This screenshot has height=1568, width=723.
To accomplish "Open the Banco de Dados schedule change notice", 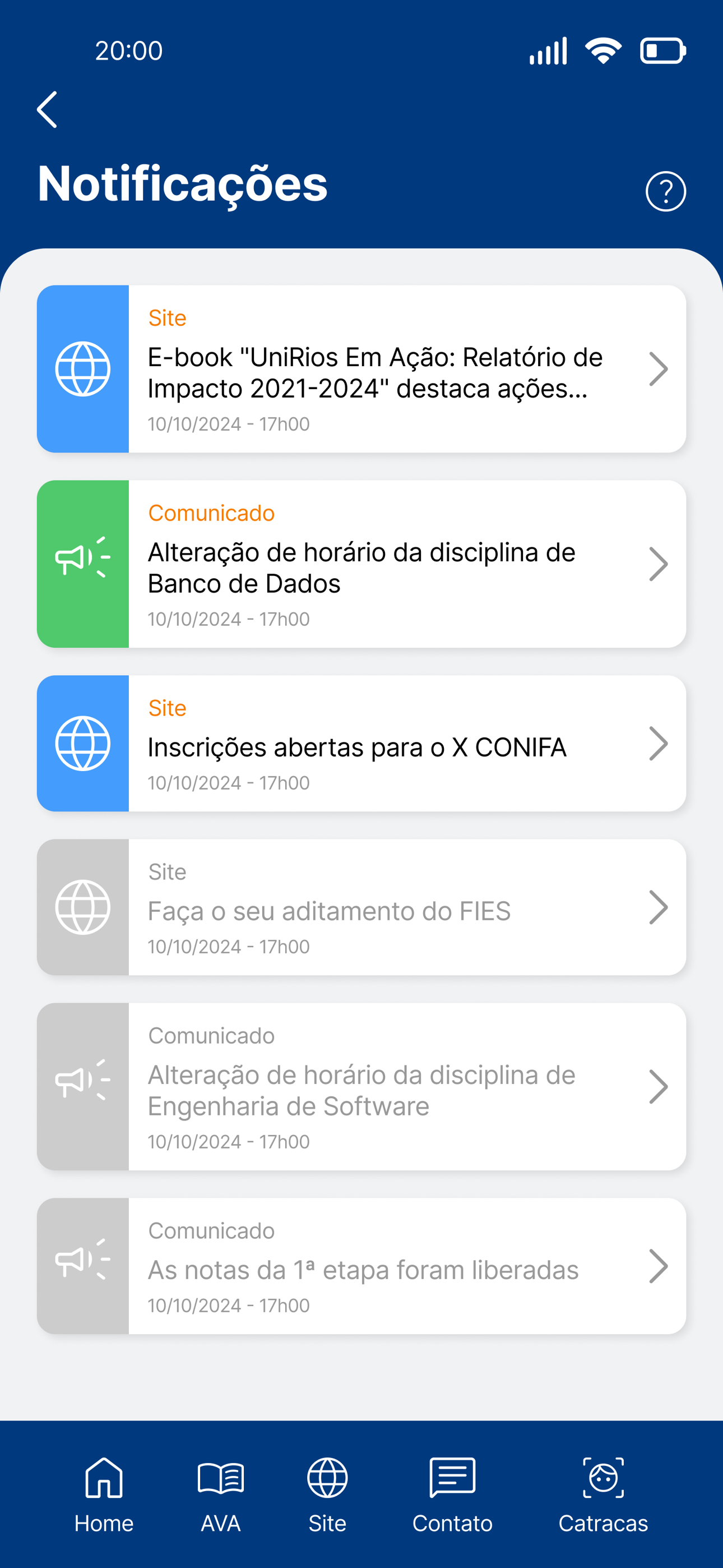I will [x=361, y=564].
